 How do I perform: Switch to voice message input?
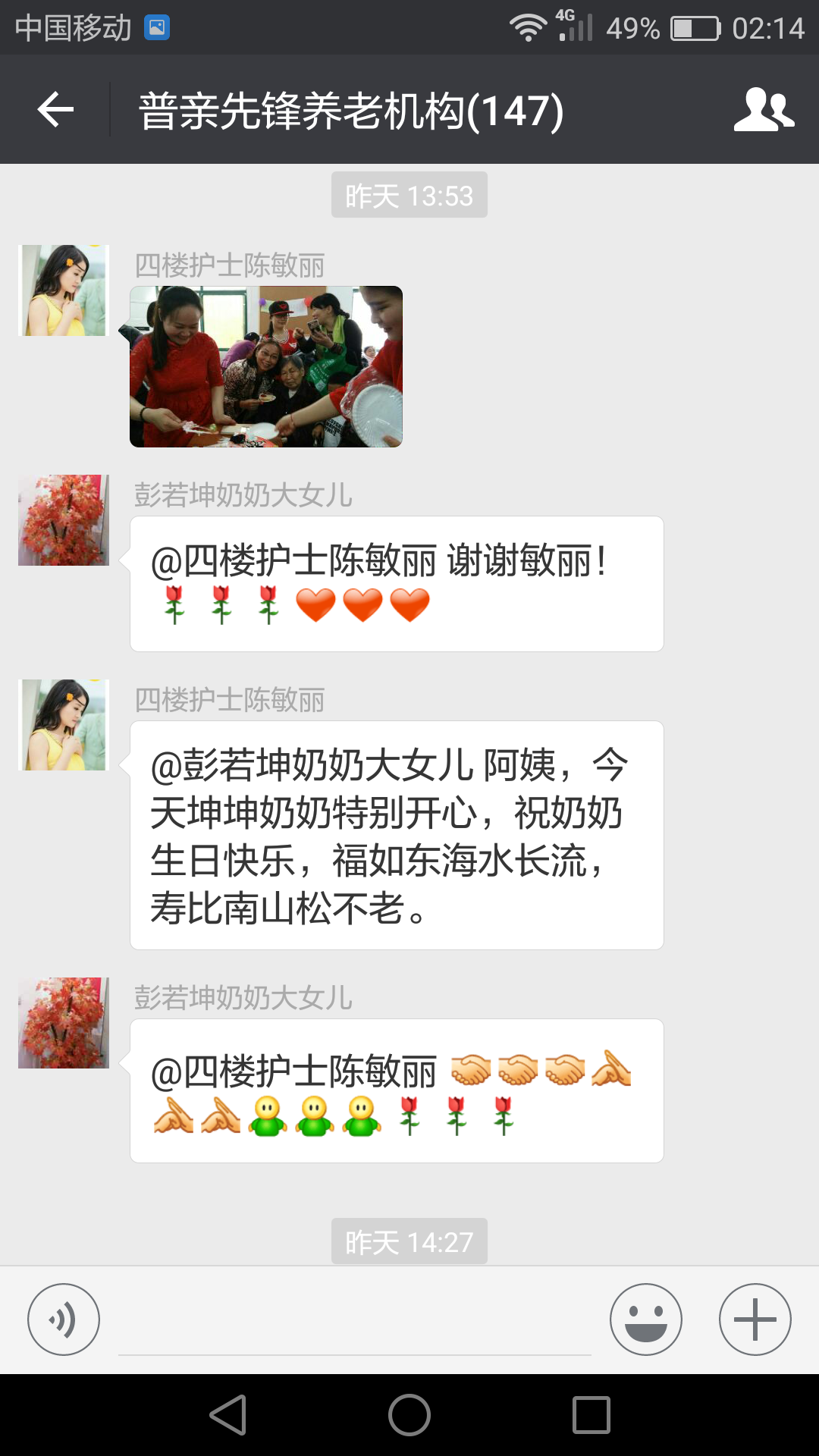click(64, 1319)
